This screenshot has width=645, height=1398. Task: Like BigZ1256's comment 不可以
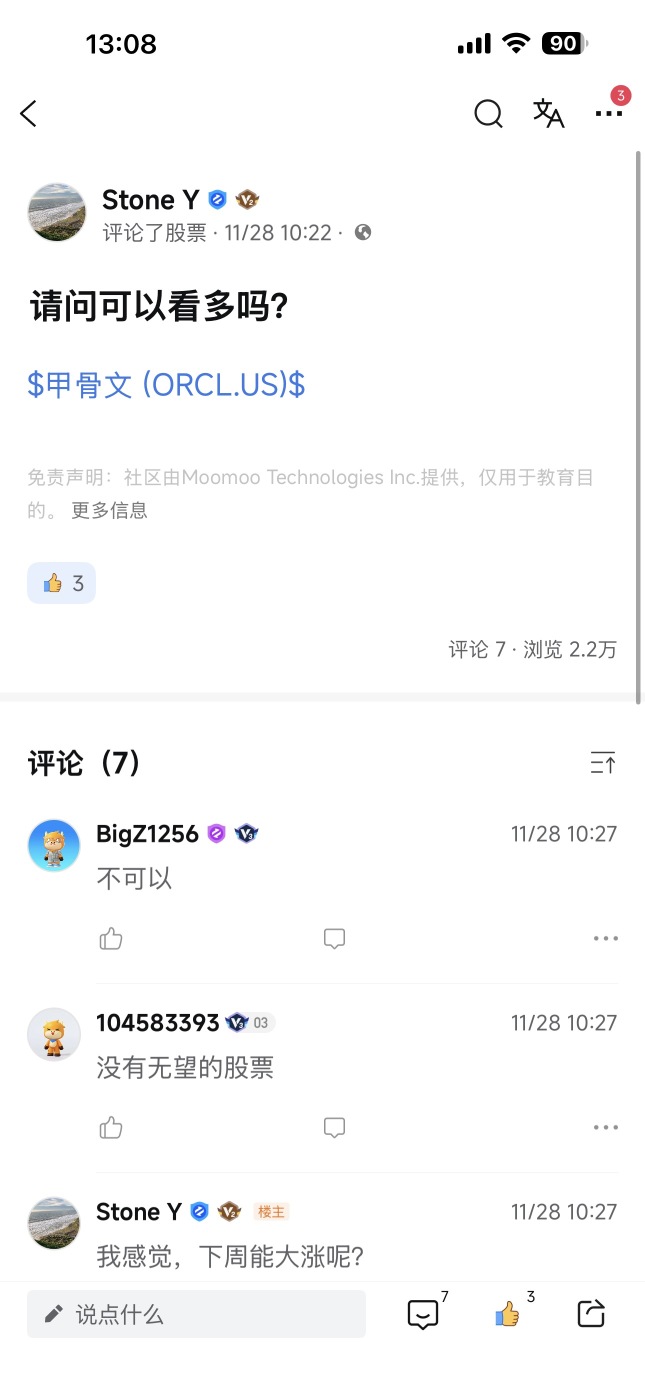click(111, 939)
